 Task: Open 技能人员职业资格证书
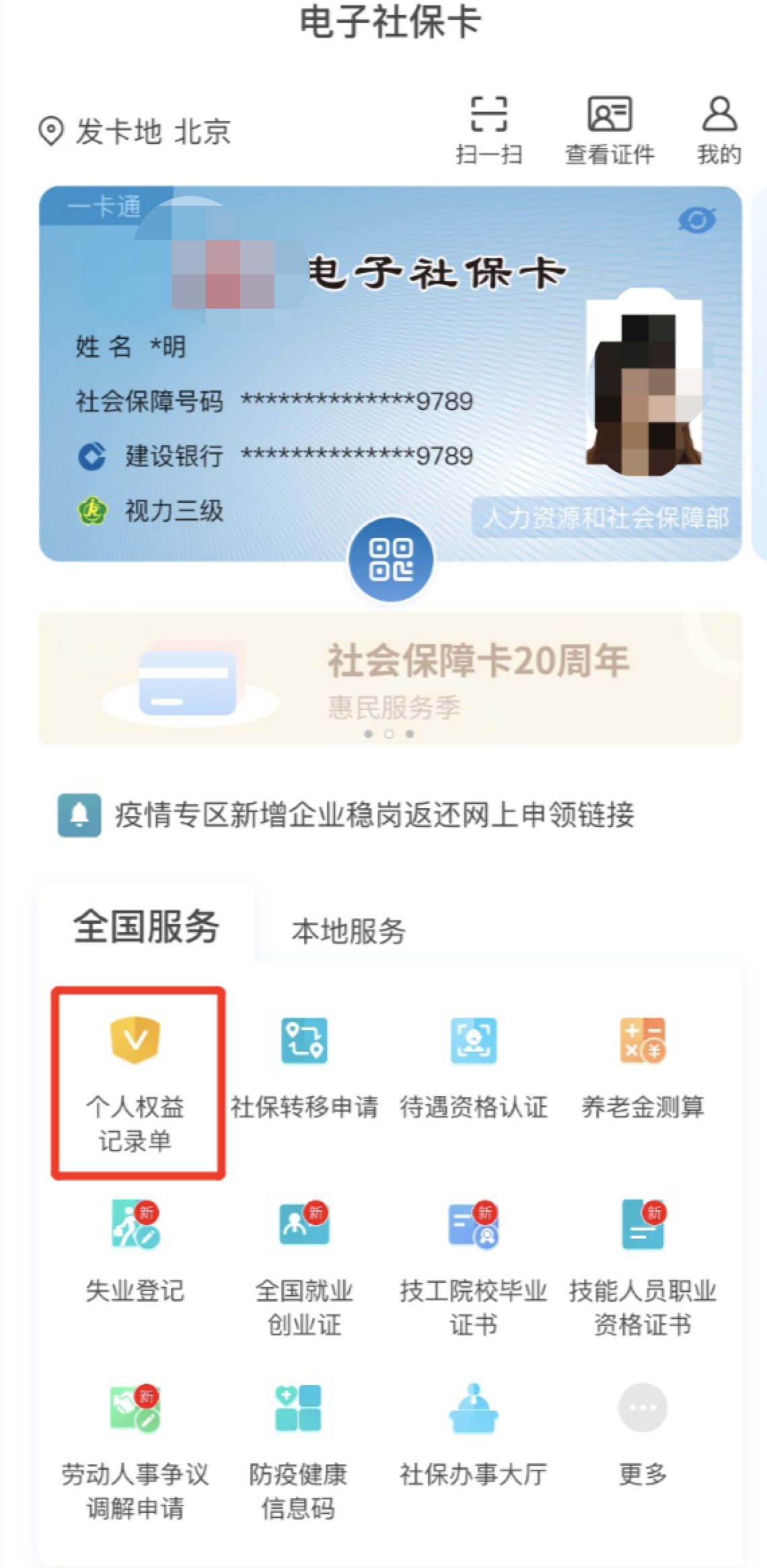643,1264
